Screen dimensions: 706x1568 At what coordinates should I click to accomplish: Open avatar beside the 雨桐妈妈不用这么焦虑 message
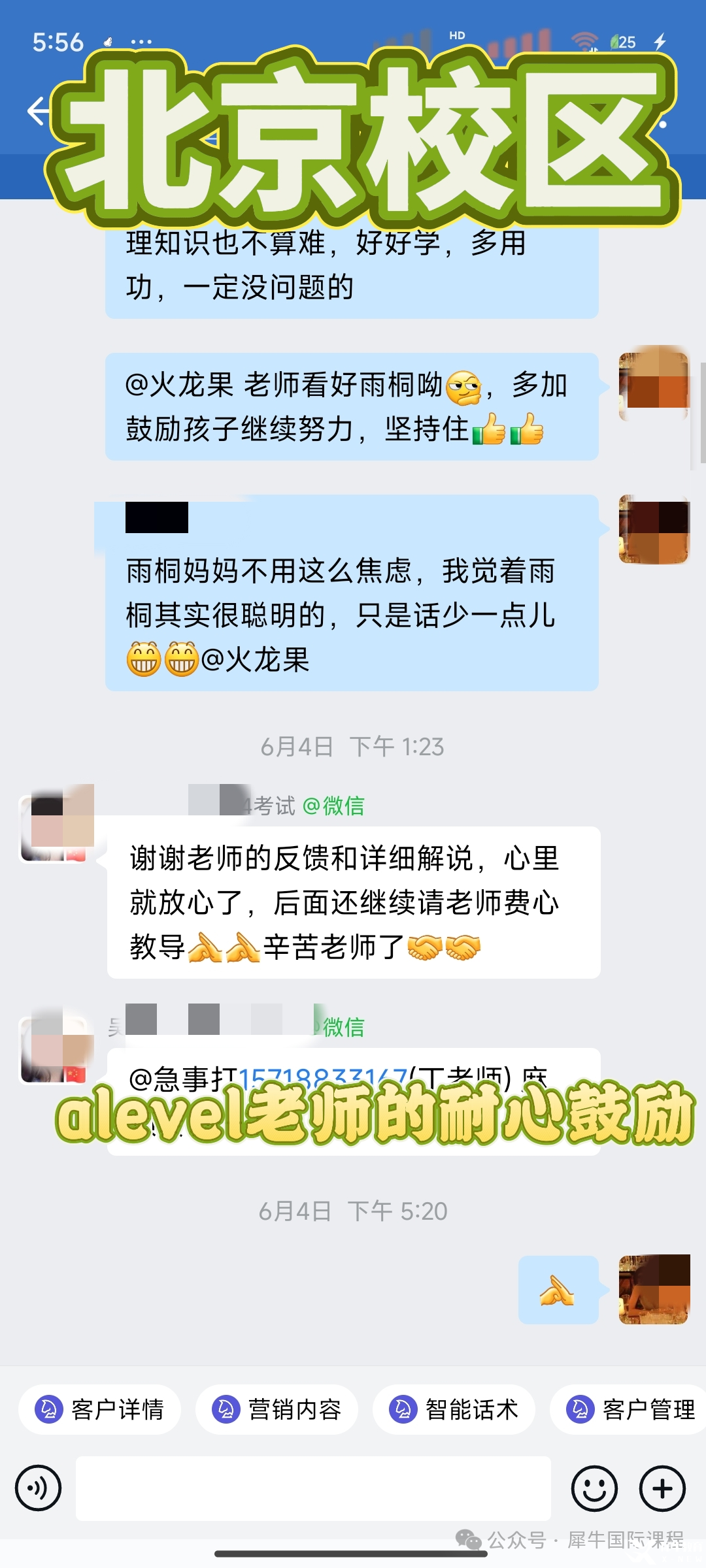(x=654, y=529)
